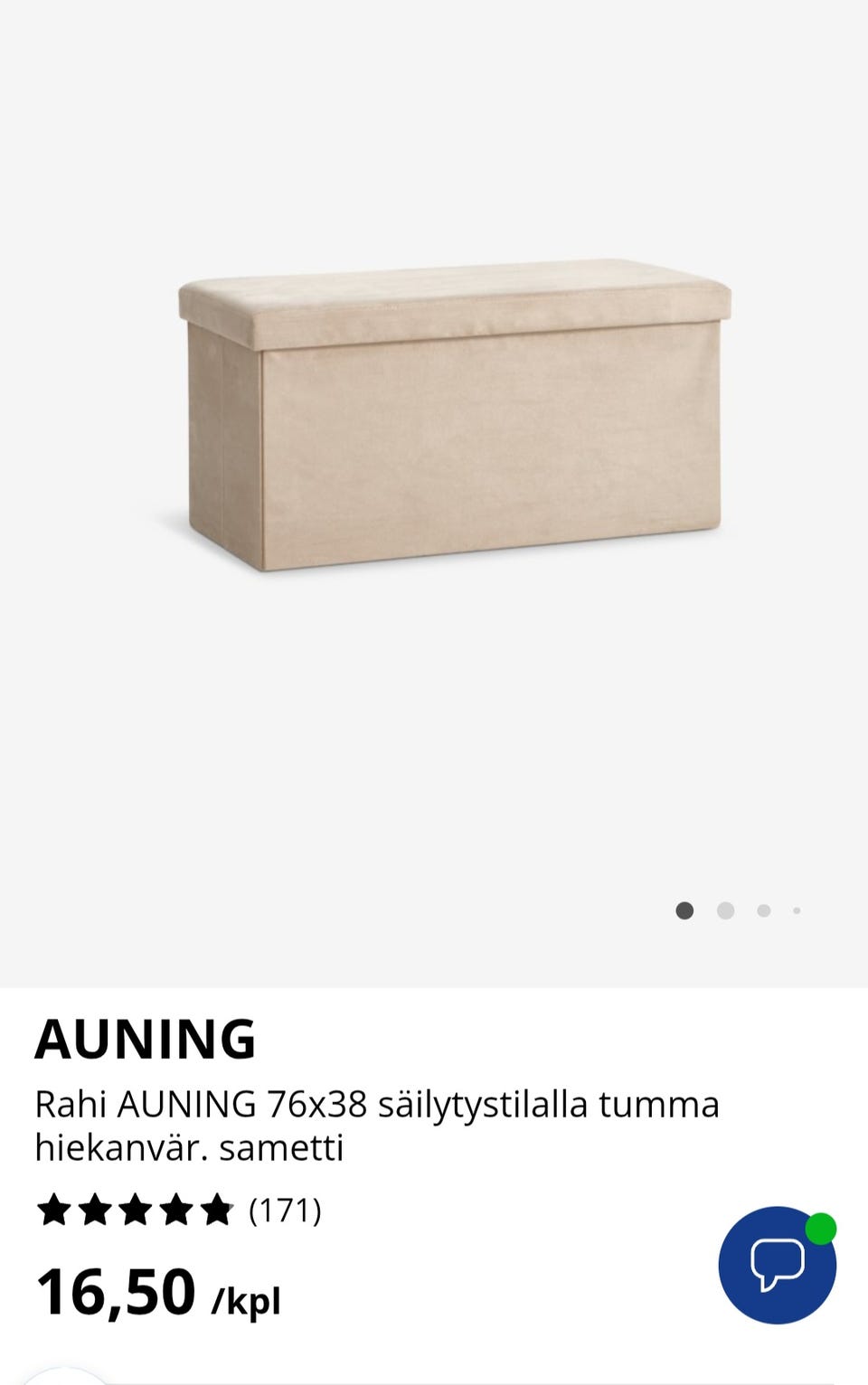Click the "/kpl" unit label next to price
The width and height of the screenshot is (868, 1385).
(246, 1302)
